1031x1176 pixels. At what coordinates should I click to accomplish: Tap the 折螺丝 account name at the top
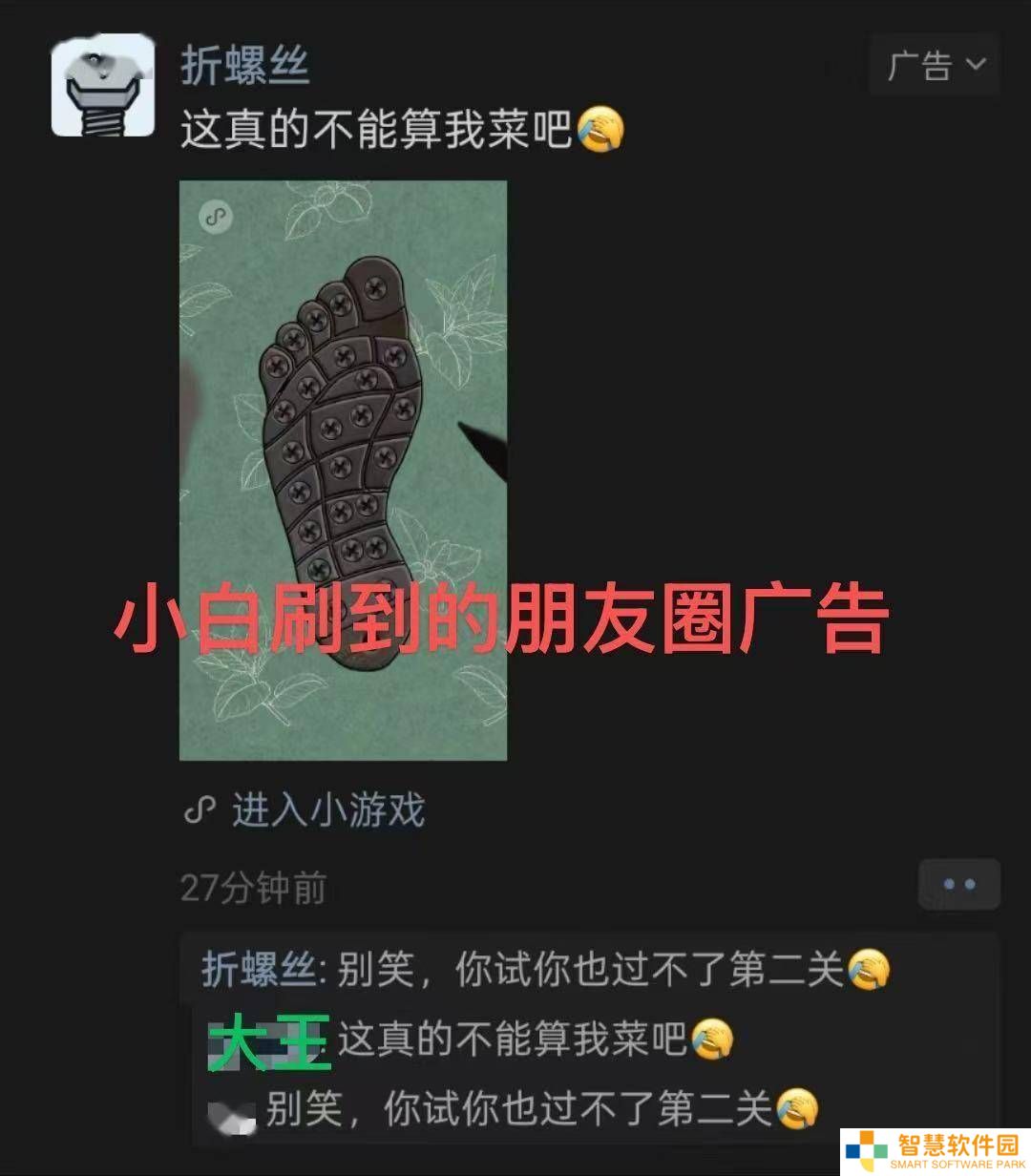[x=245, y=66]
